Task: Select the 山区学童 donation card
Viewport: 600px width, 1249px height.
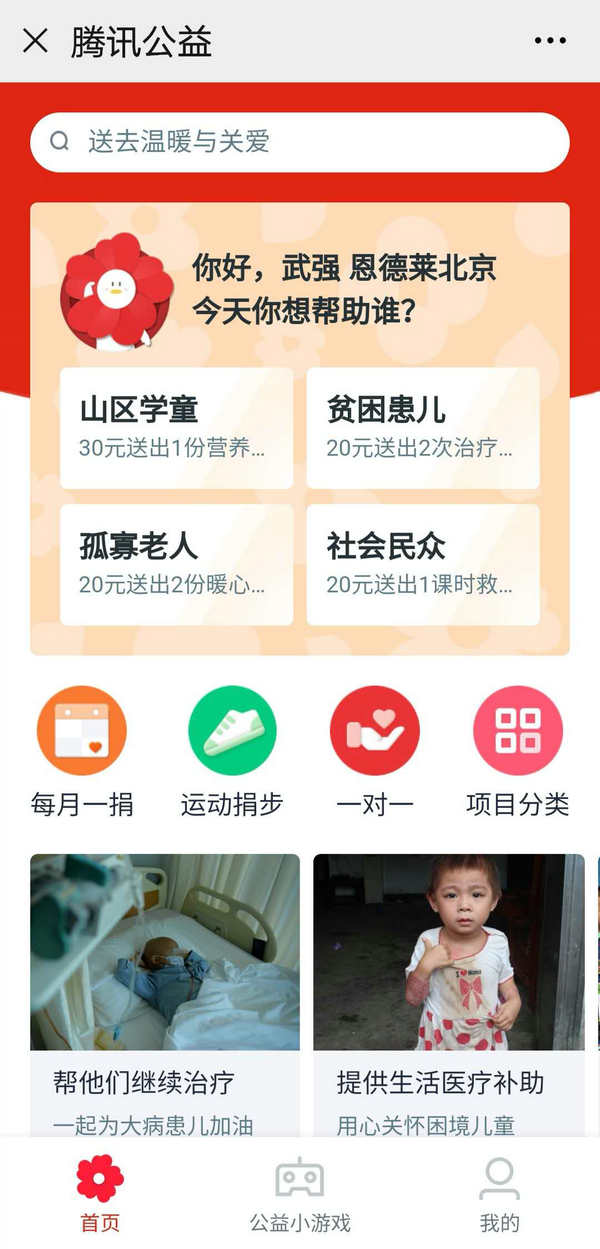Action: [177, 427]
